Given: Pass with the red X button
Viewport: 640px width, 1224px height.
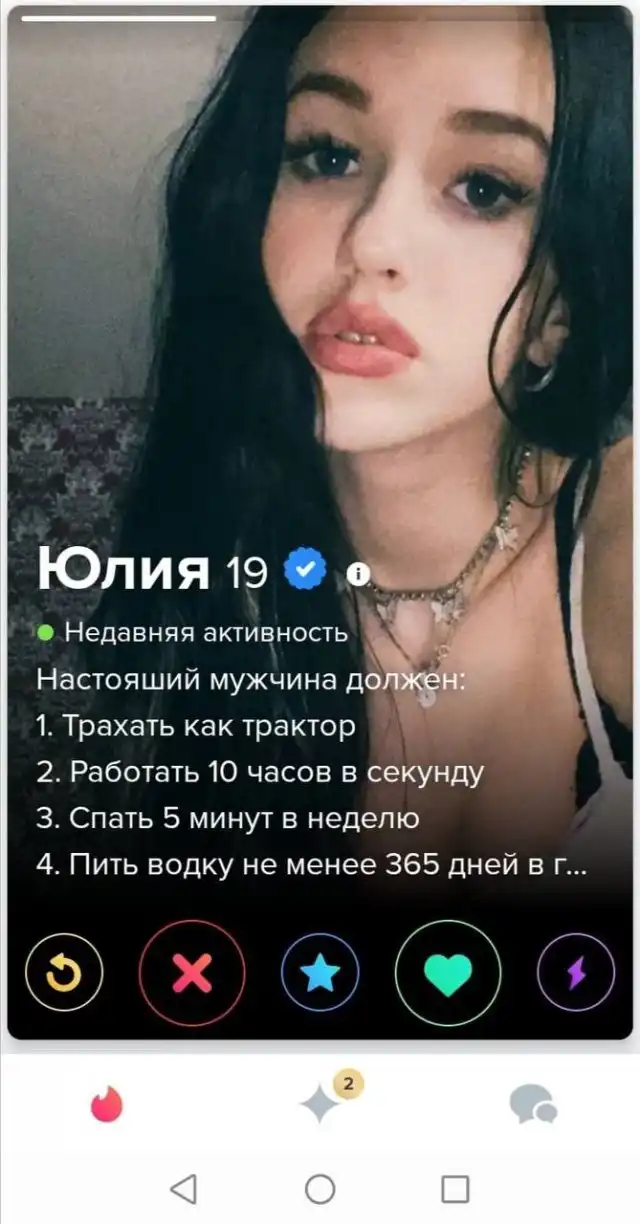Looking at the screenshot, I should [192, 971].
